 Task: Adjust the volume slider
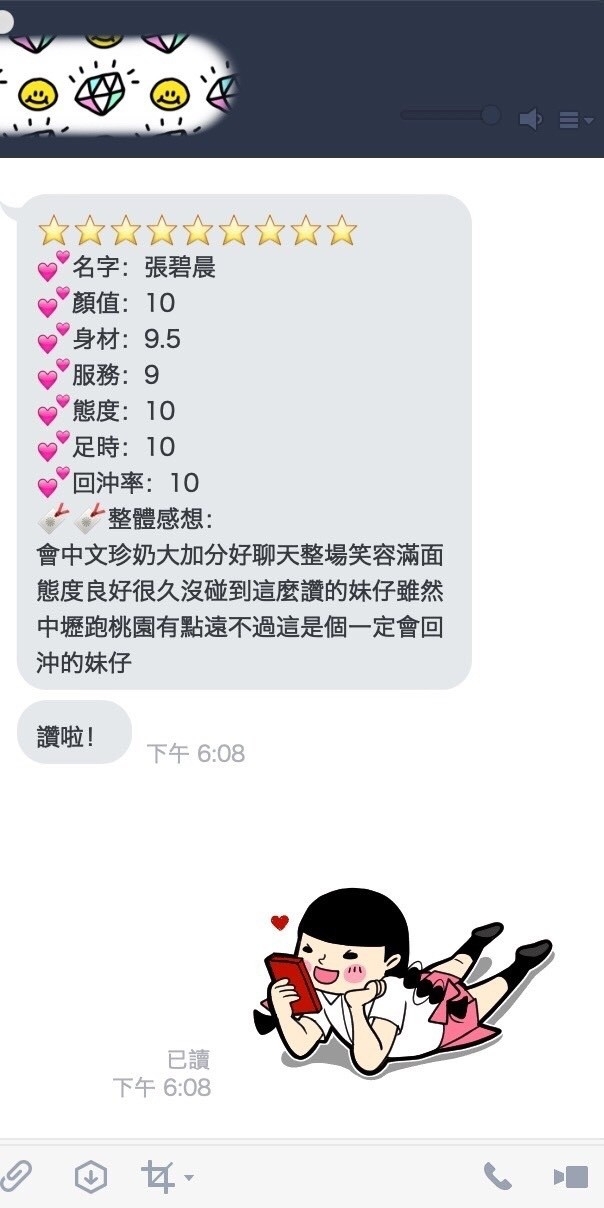tap(490, 115)
